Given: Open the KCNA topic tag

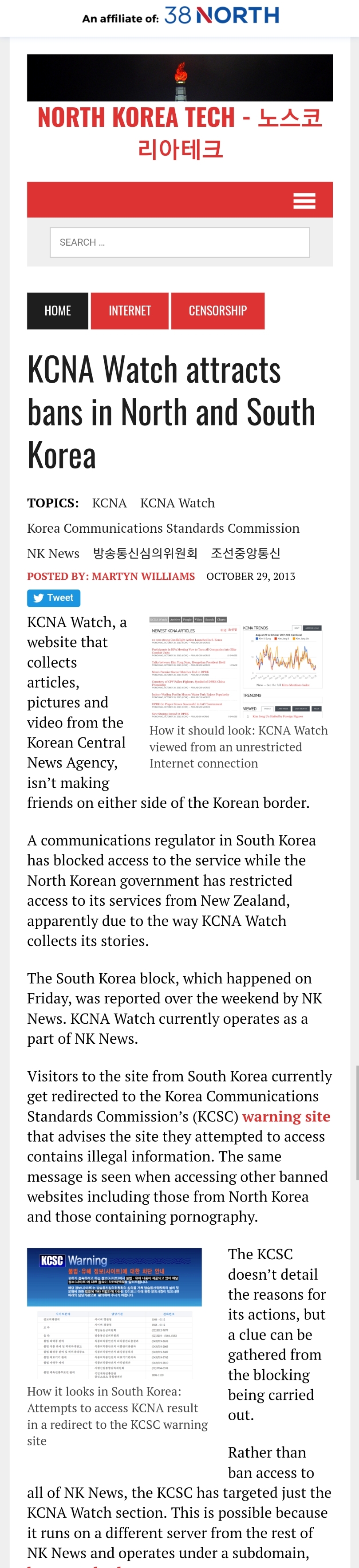Looking at the screenshot, I should click(110, 503).
